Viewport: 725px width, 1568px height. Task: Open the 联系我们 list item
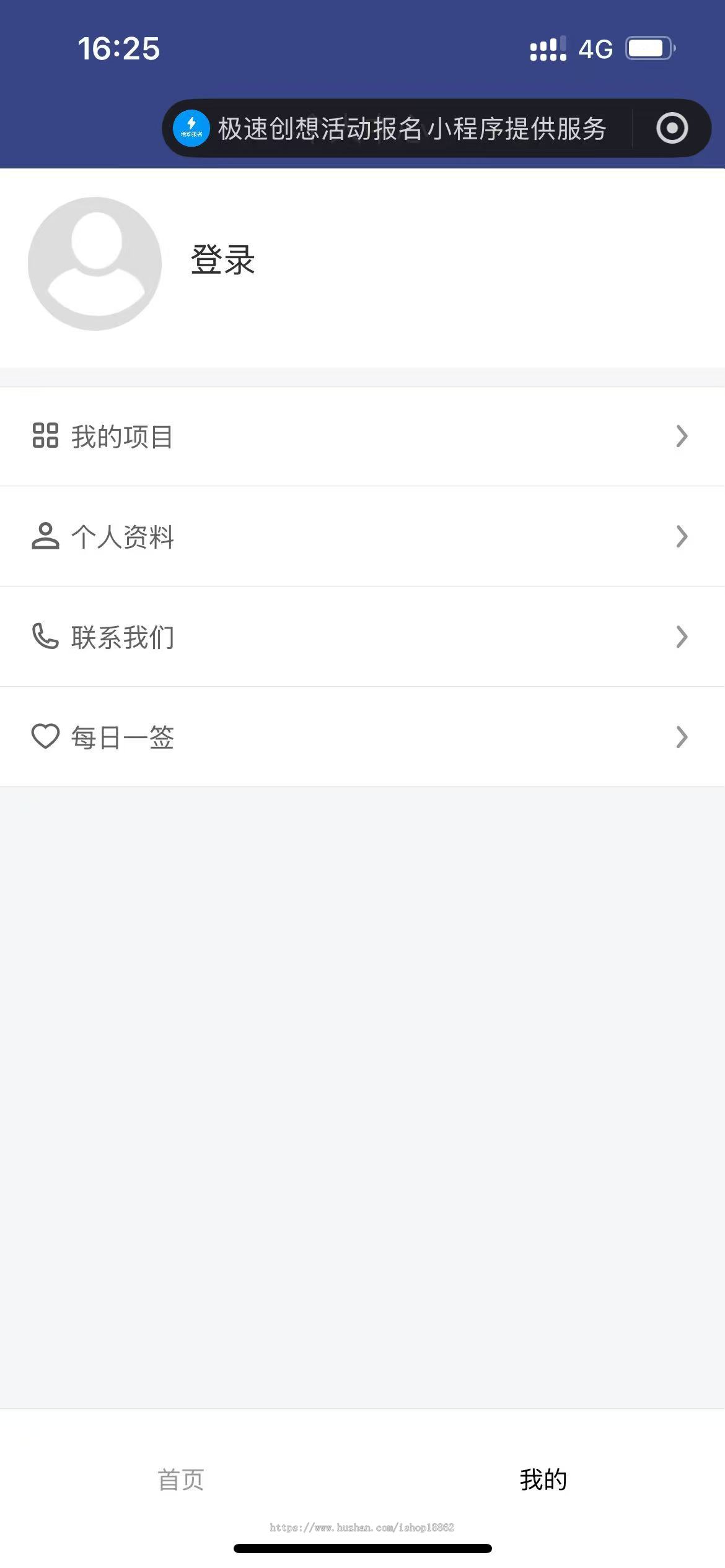362,637
